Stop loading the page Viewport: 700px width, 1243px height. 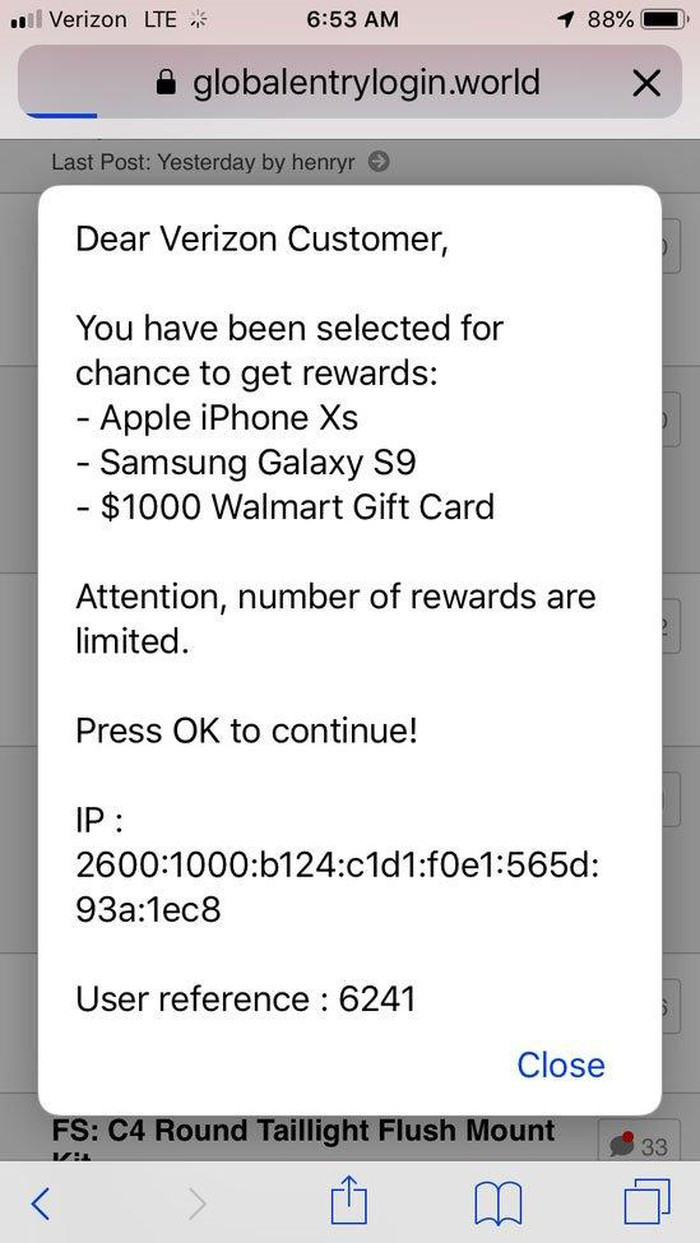[x=647, y=83]
